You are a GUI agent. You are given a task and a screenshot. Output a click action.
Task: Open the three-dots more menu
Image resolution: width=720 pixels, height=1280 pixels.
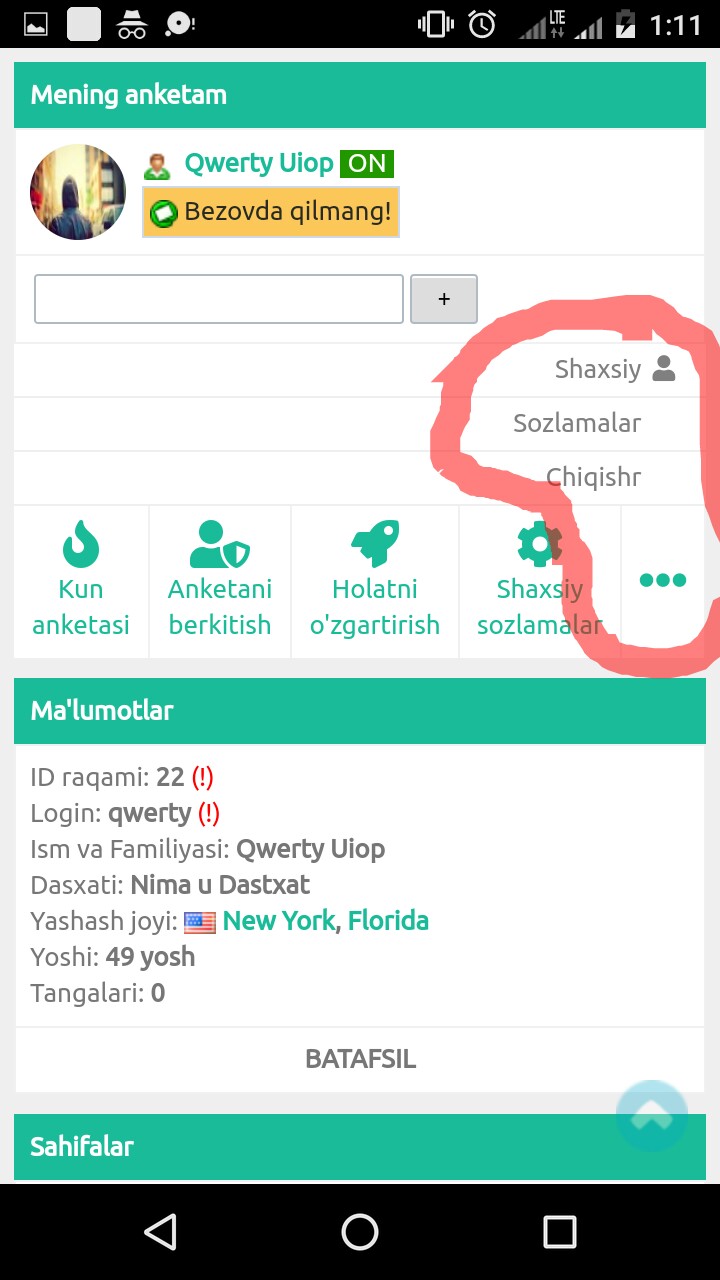click(x=663, y=580)
